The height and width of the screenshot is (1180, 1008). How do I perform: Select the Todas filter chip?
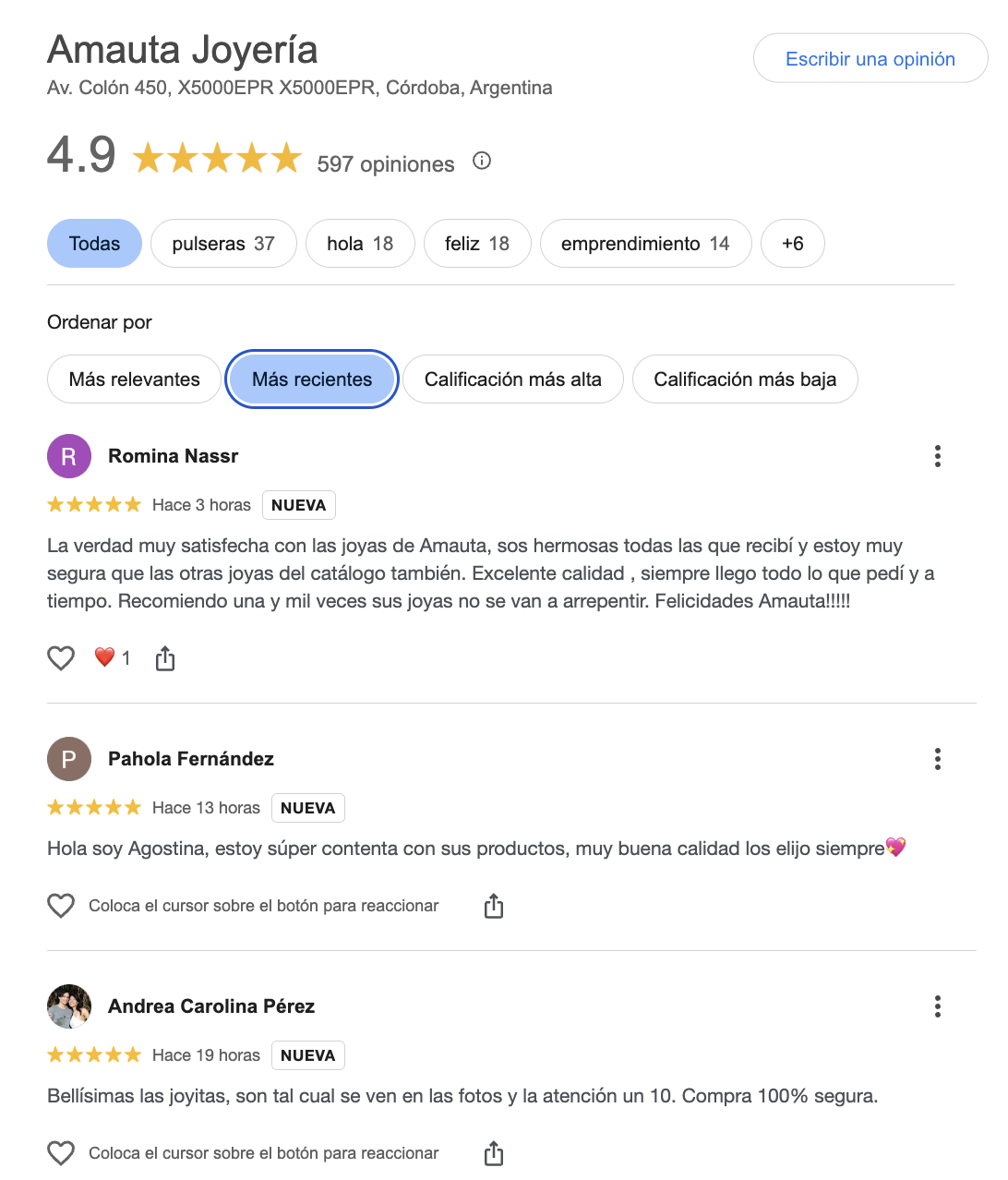(x=94, y=244)
